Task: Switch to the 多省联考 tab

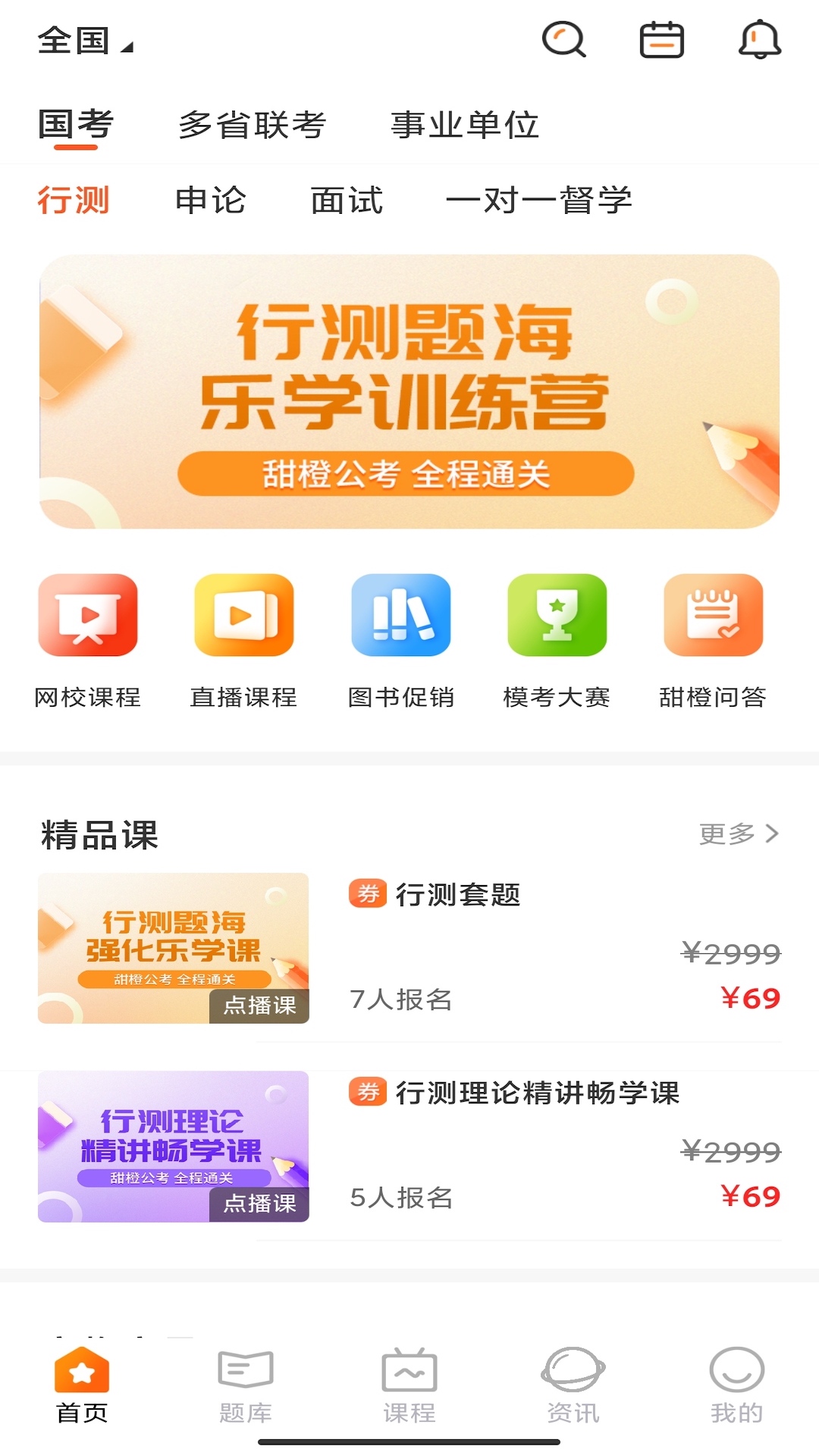Action: 252,125
